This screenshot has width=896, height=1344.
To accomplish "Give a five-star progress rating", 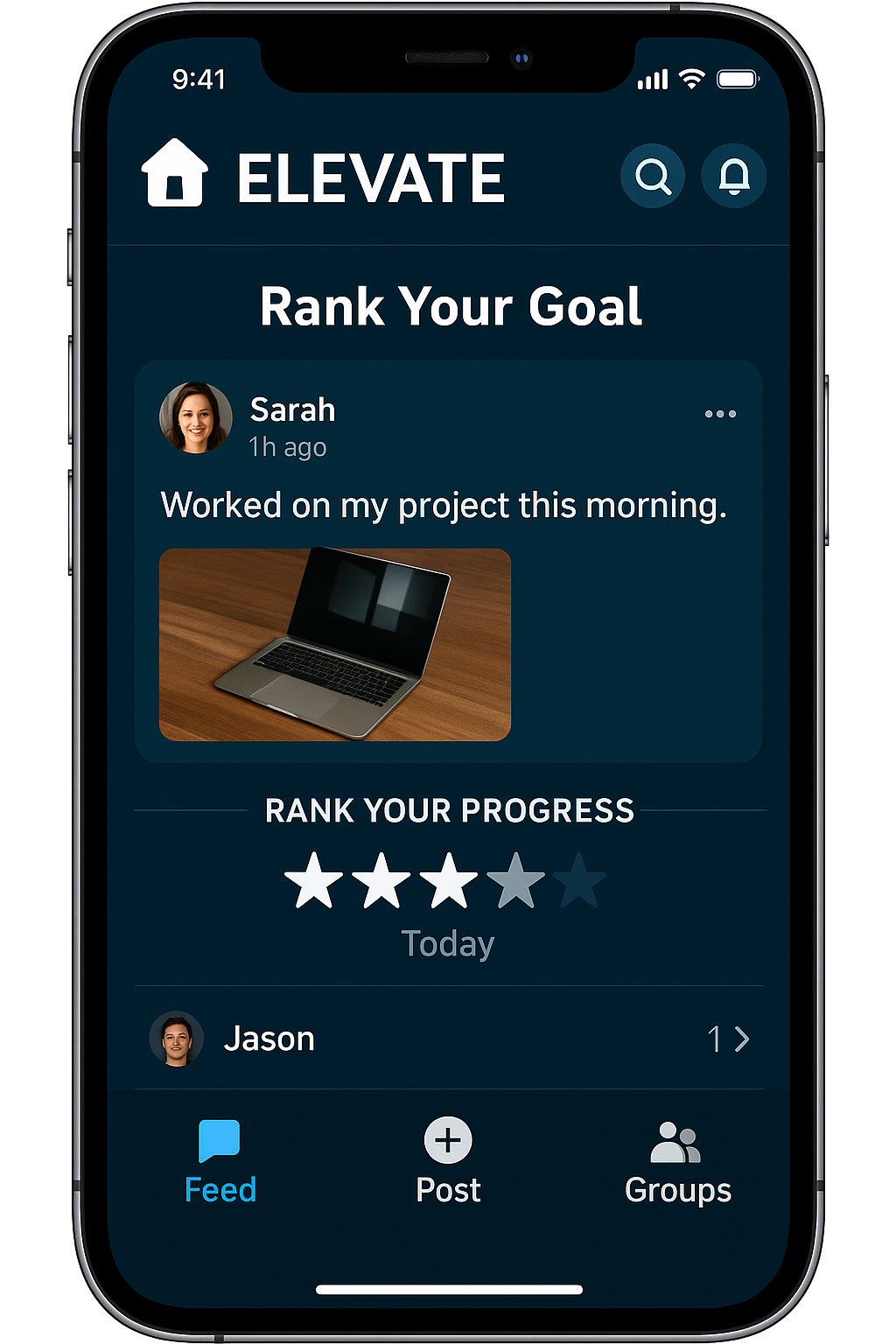I will pos(580,881).
